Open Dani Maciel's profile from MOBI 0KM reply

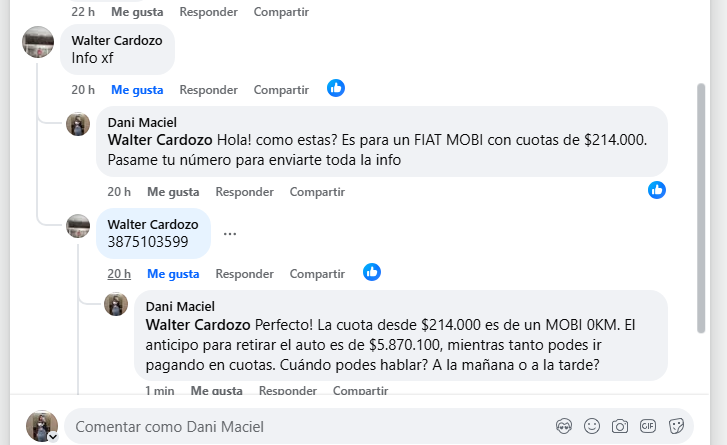click(180, 306)
